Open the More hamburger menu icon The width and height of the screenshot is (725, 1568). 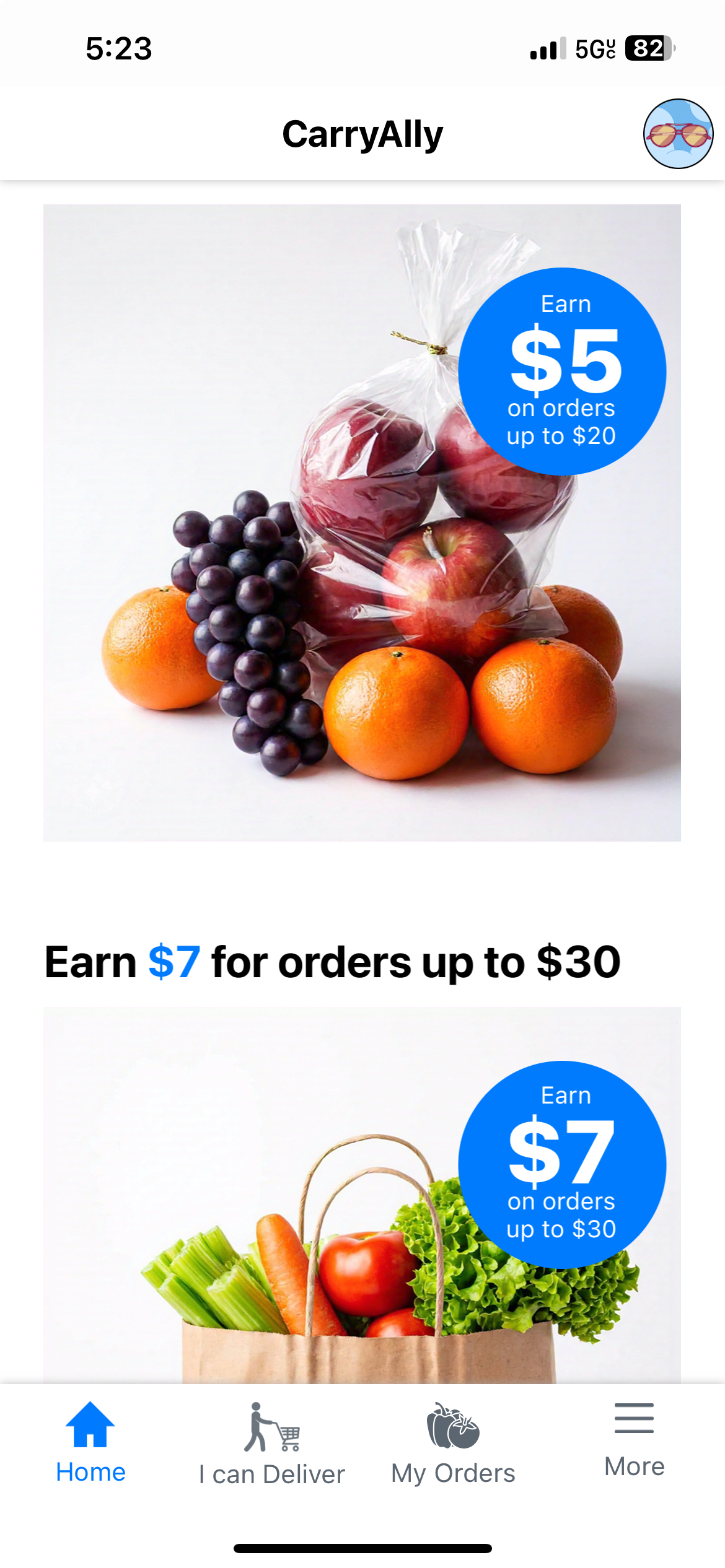tap(634, 1418)
